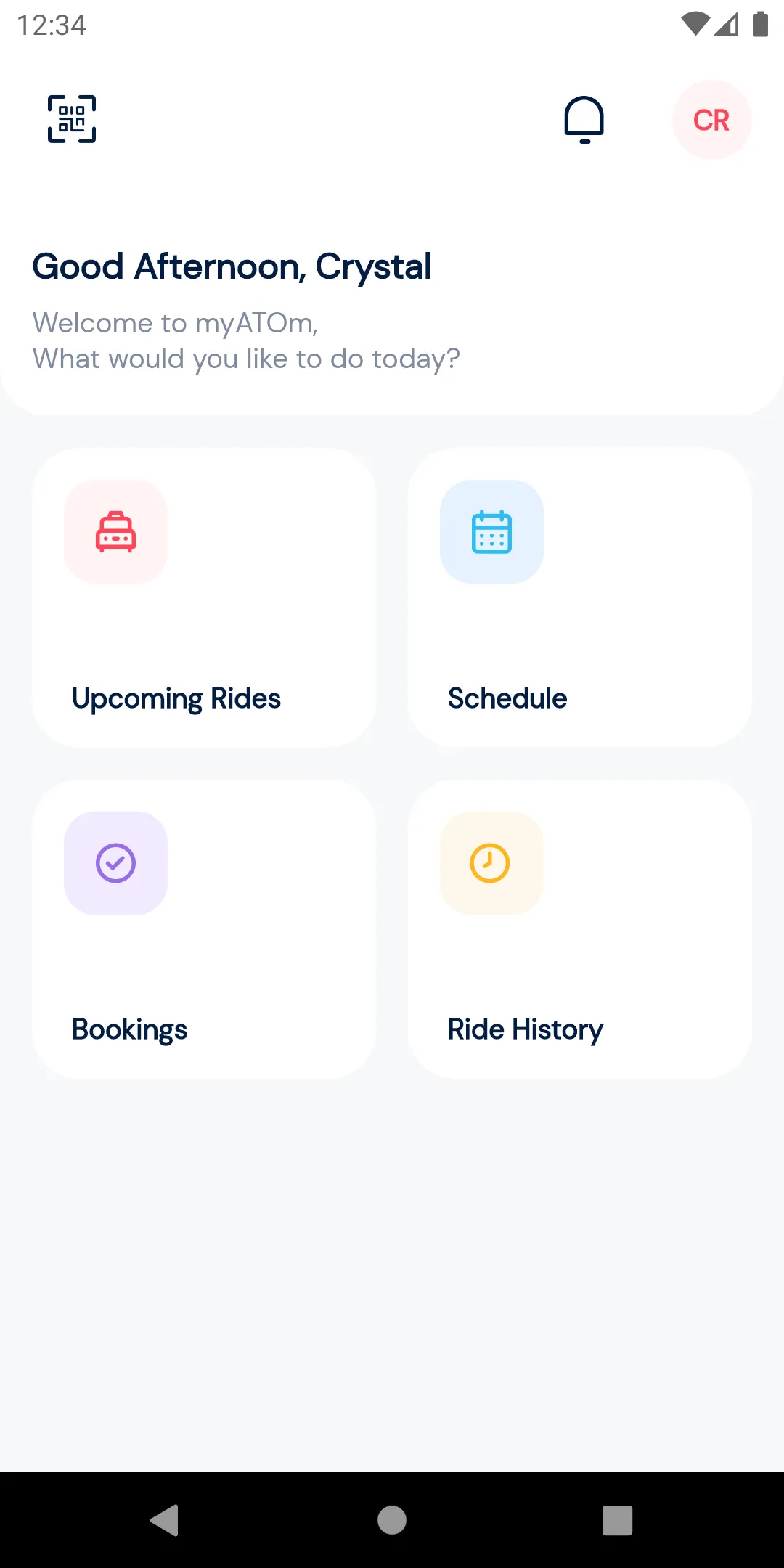Tap the red taxi icon

coord(115,531)
